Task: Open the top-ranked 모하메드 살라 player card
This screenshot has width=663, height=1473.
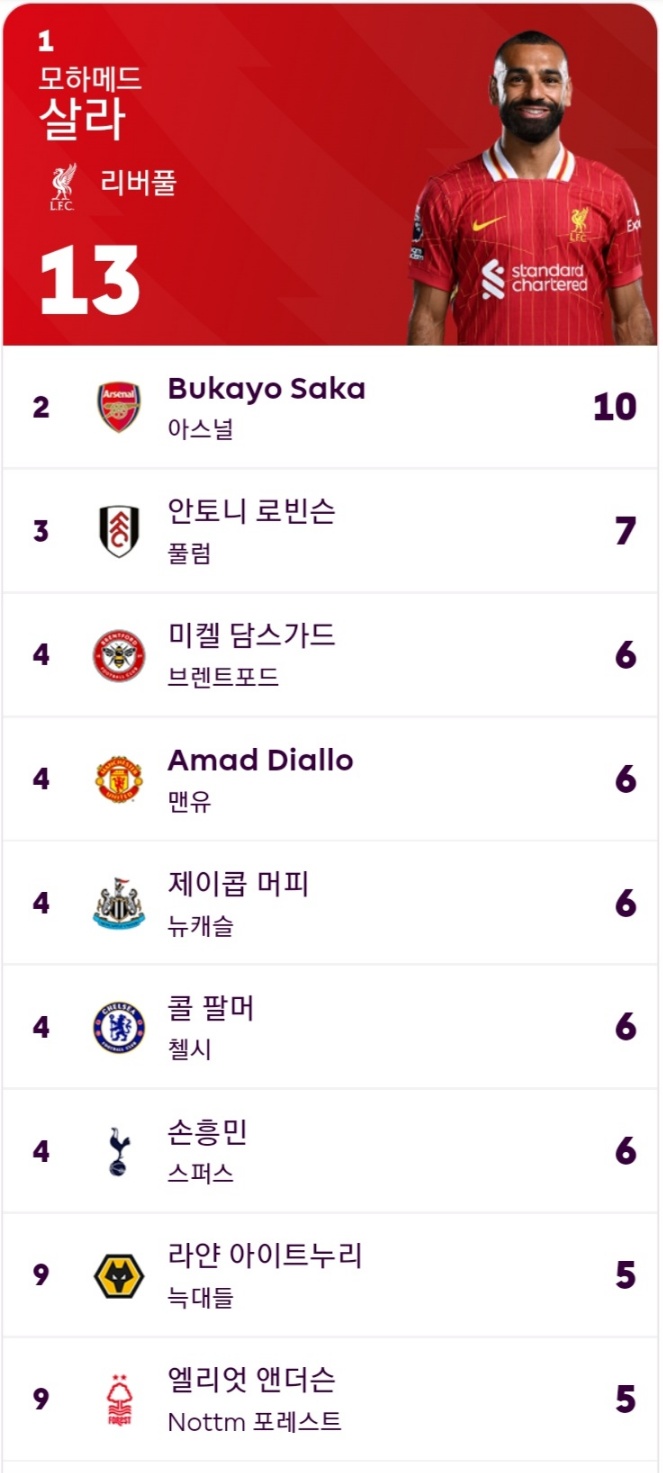Action: pyautogui.click(x=330, y=175)
